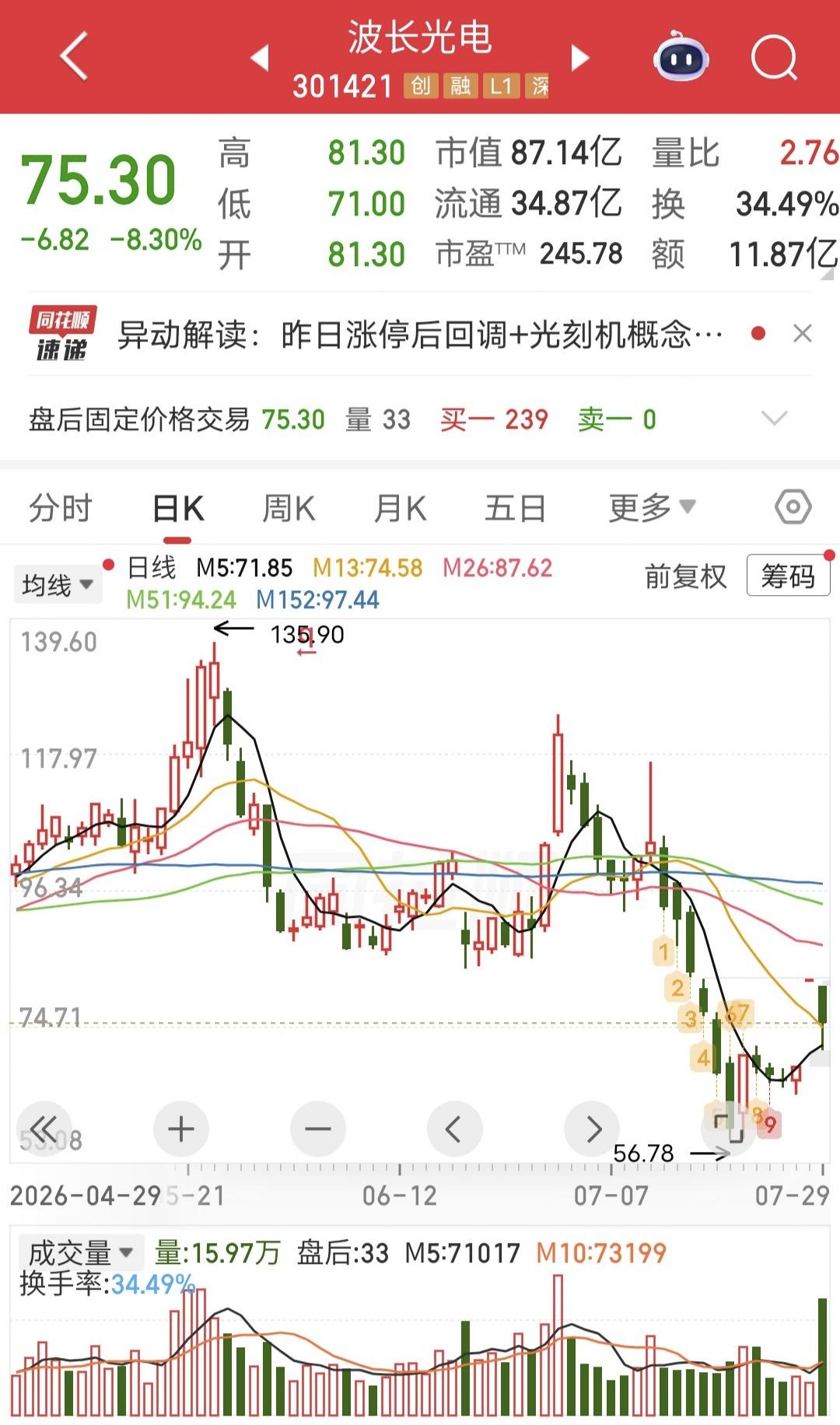Select the 月K tab
Screen dimensions: 840x1425
[x=401, y=509]
